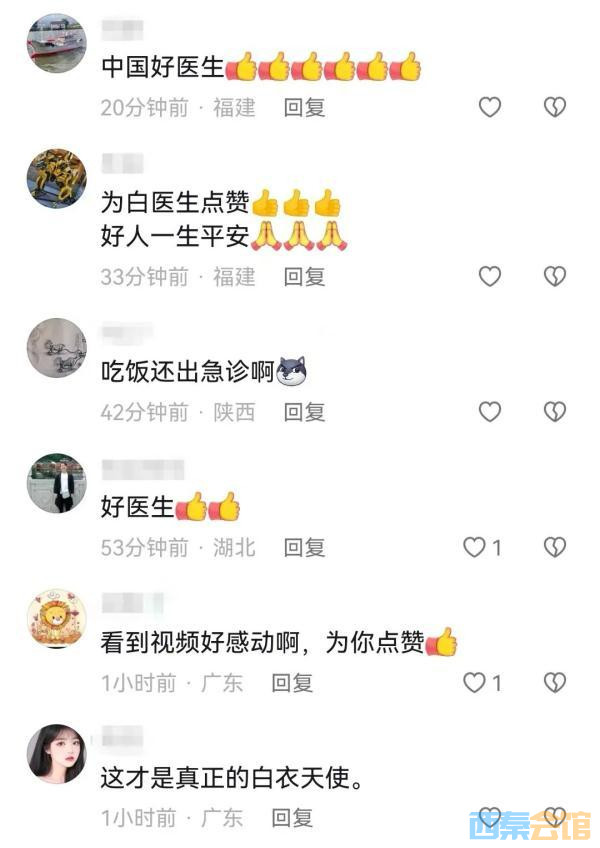
Task: Reply to the comment "这才是真正的白衣天使"
Action: point(293,817)
